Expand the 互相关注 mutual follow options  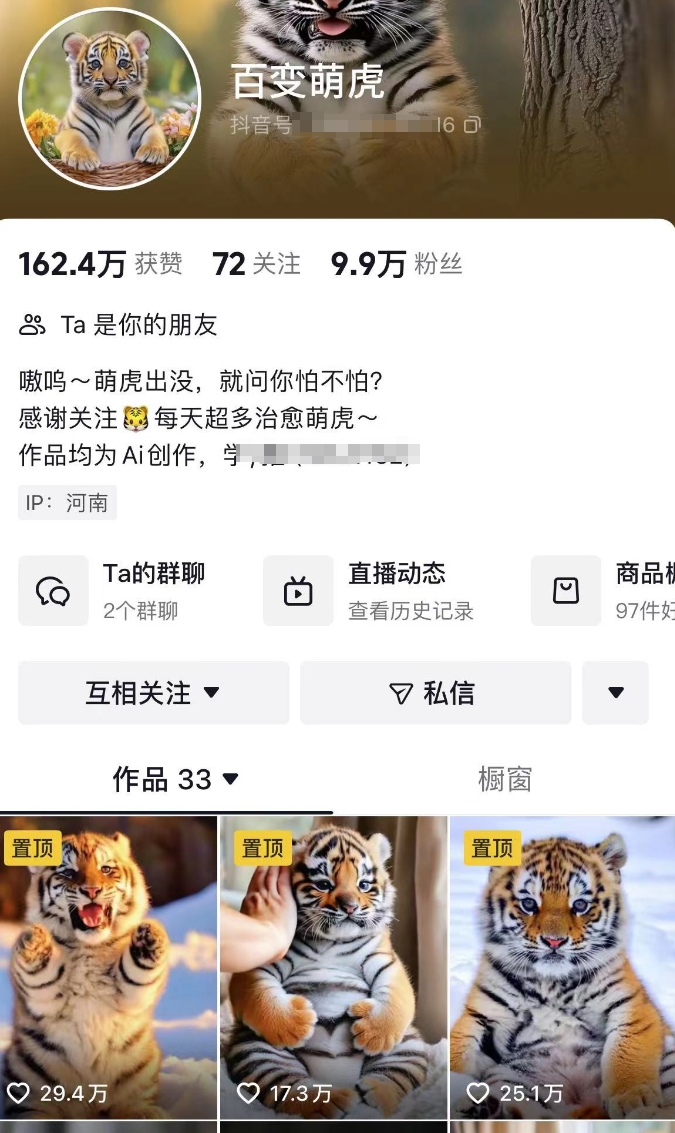click(153, 692)
